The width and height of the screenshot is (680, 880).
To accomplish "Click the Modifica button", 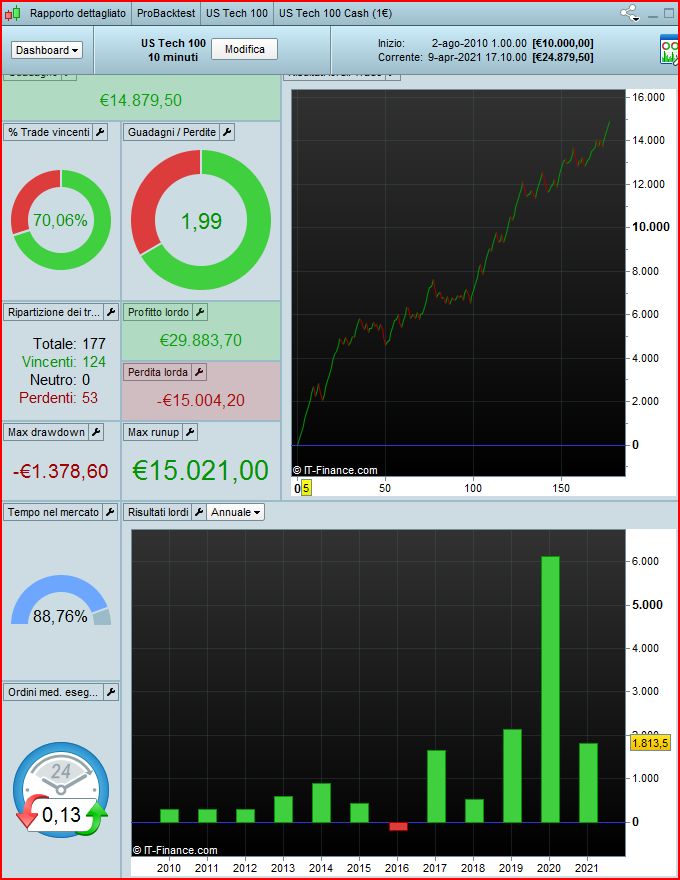I will [x=245, y=49].
